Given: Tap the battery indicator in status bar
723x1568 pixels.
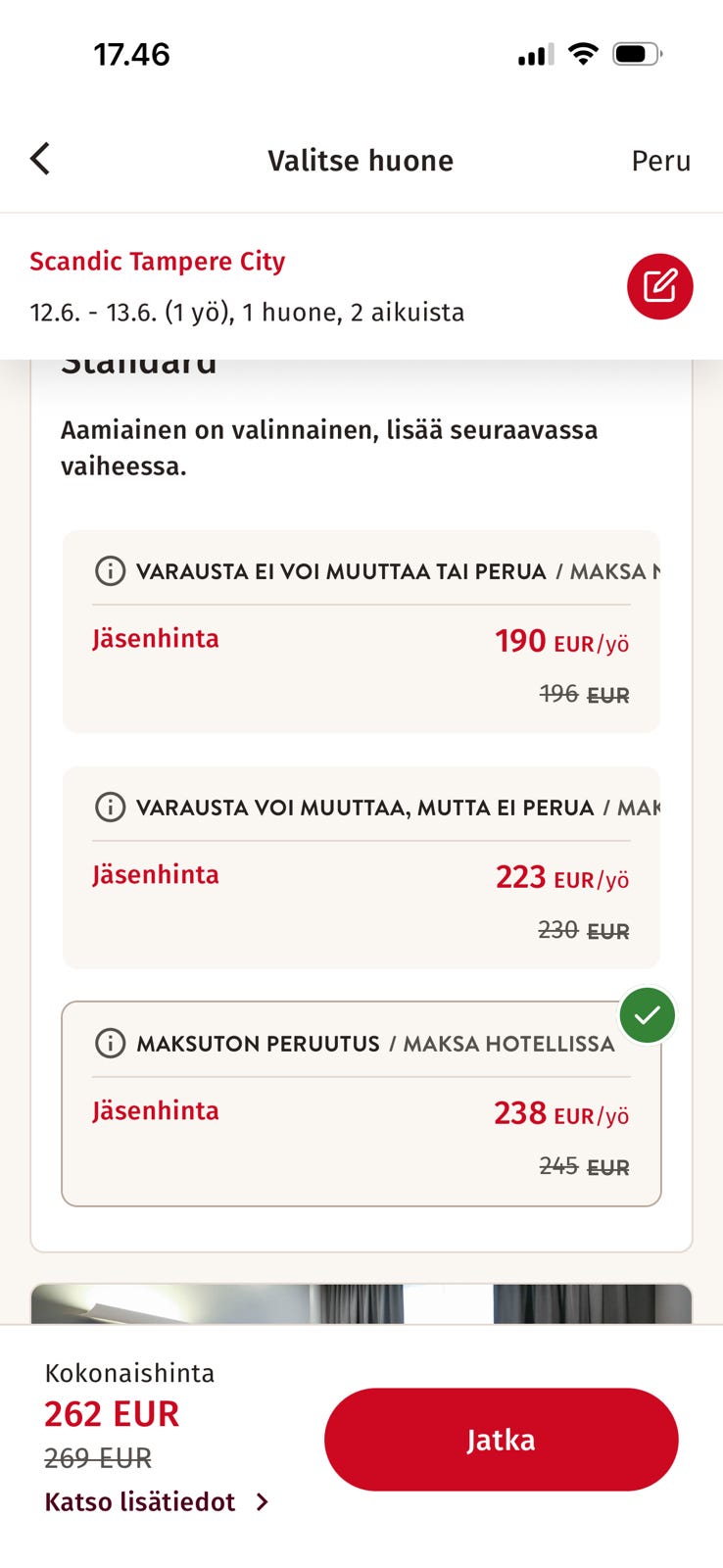Looking at the screenshot, I should tap(638, 54).
